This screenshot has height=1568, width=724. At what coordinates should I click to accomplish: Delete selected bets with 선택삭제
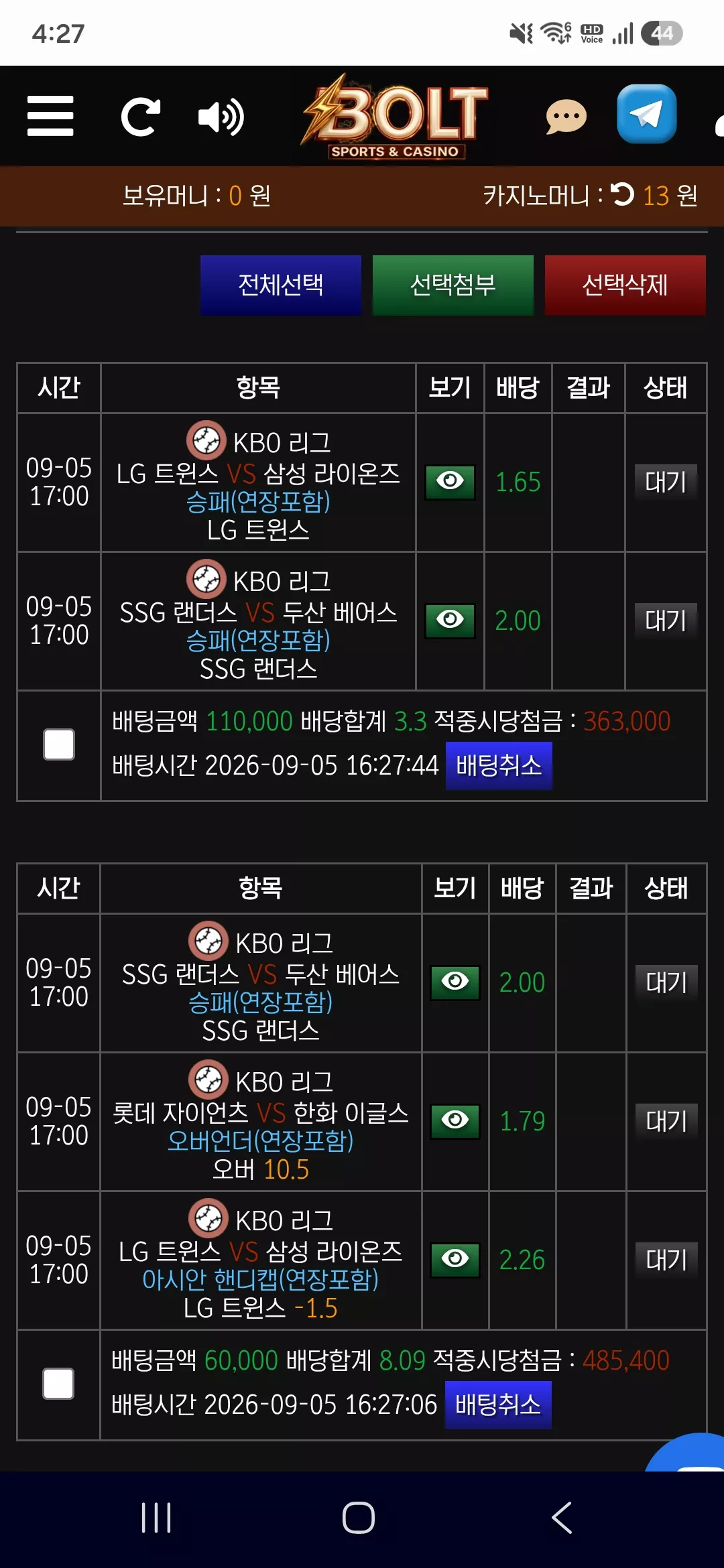(x=625, y=285)
